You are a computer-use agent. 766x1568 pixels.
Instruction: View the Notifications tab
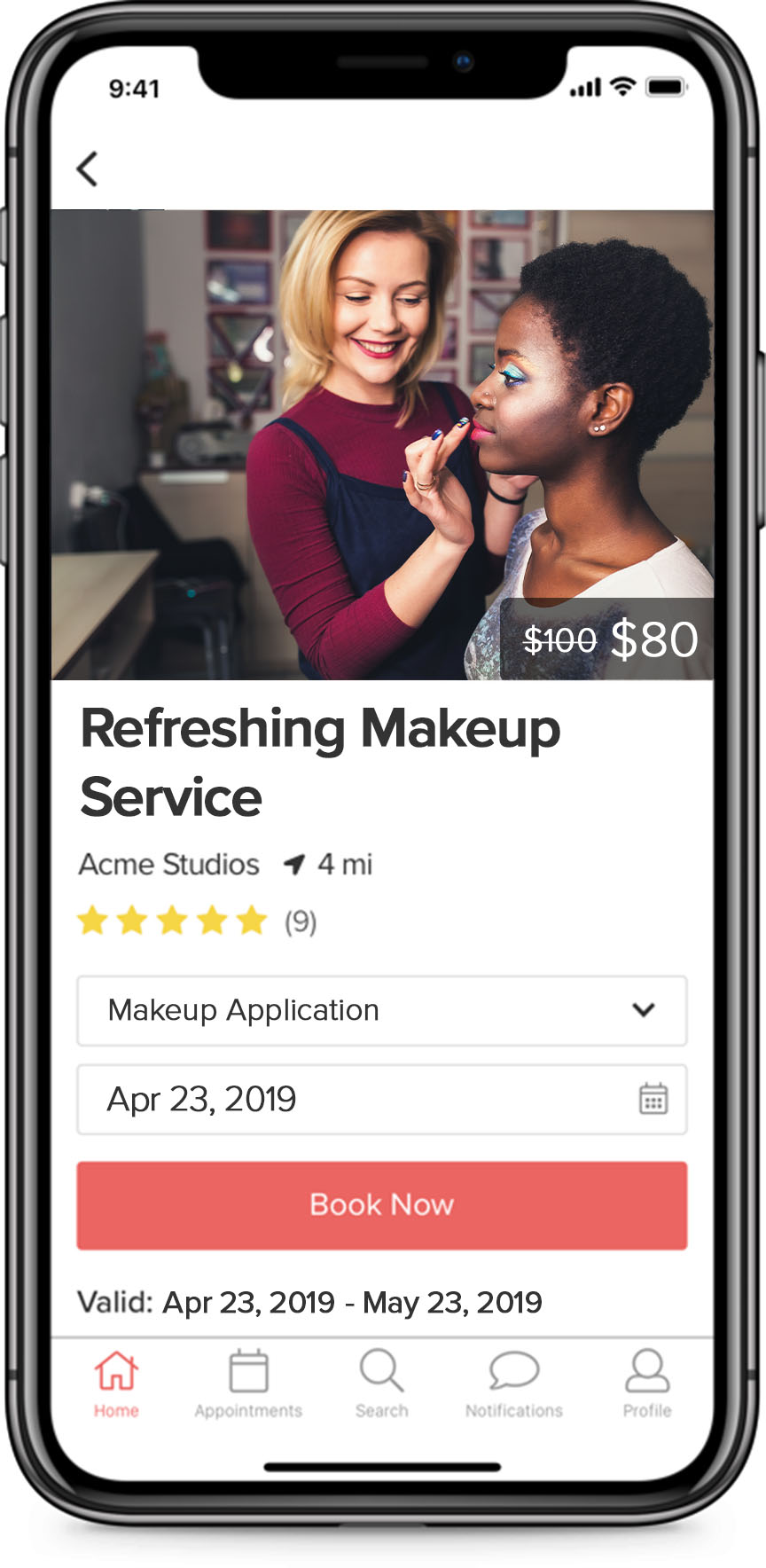[x=514, y=1384]
